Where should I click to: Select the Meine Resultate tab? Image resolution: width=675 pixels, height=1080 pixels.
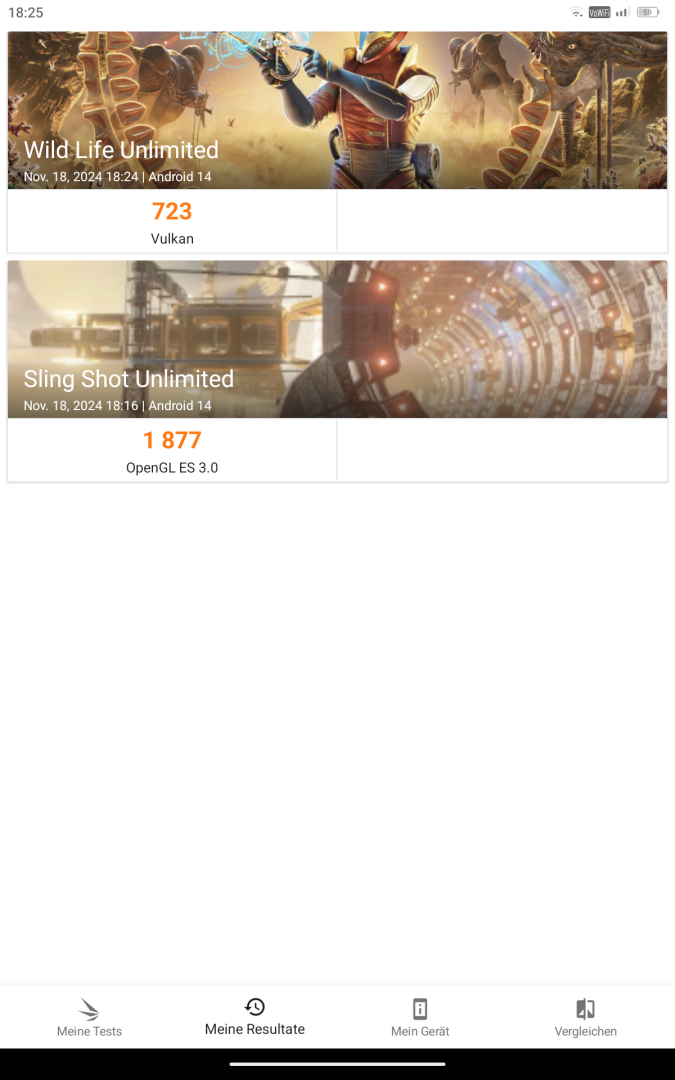coord(255,1017)
